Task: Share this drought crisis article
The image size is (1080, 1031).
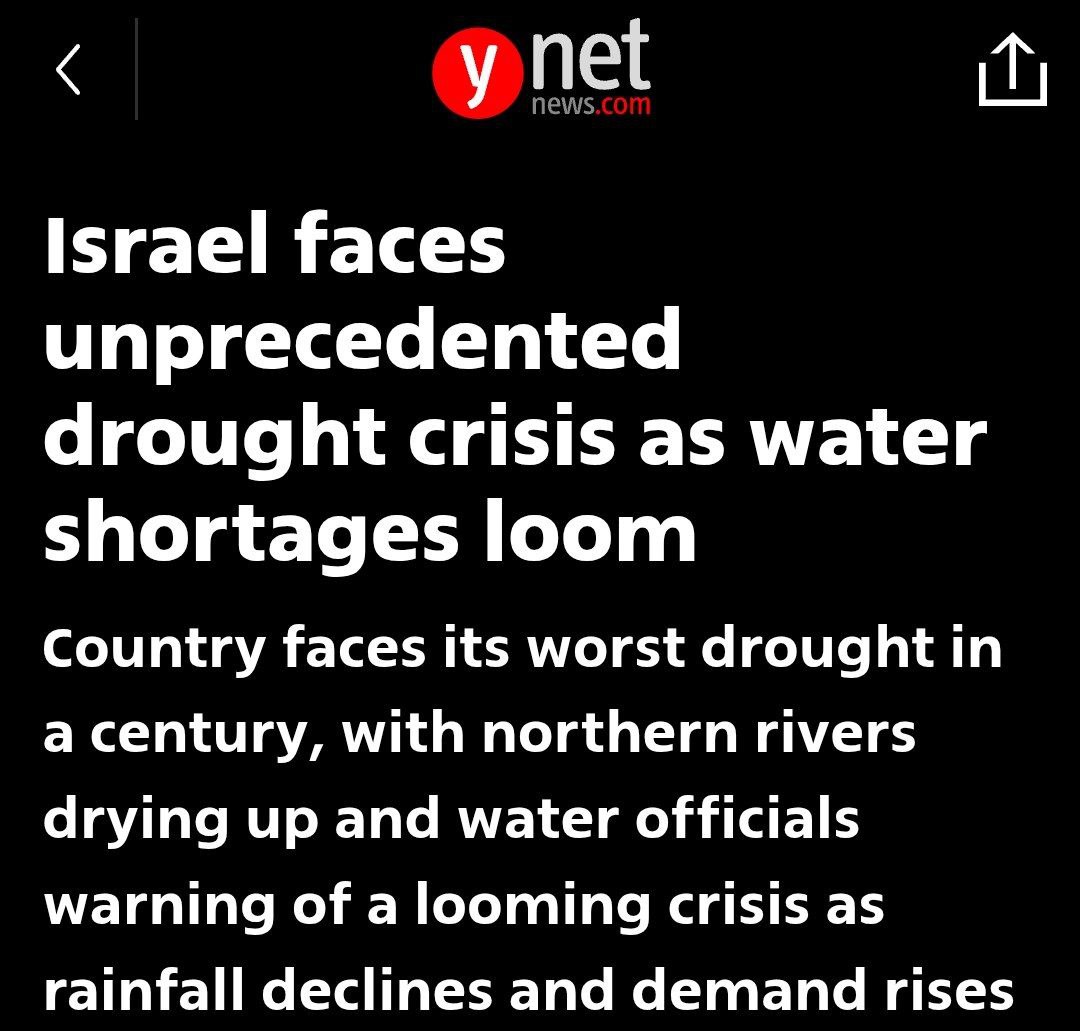Action: (1011, 70)
